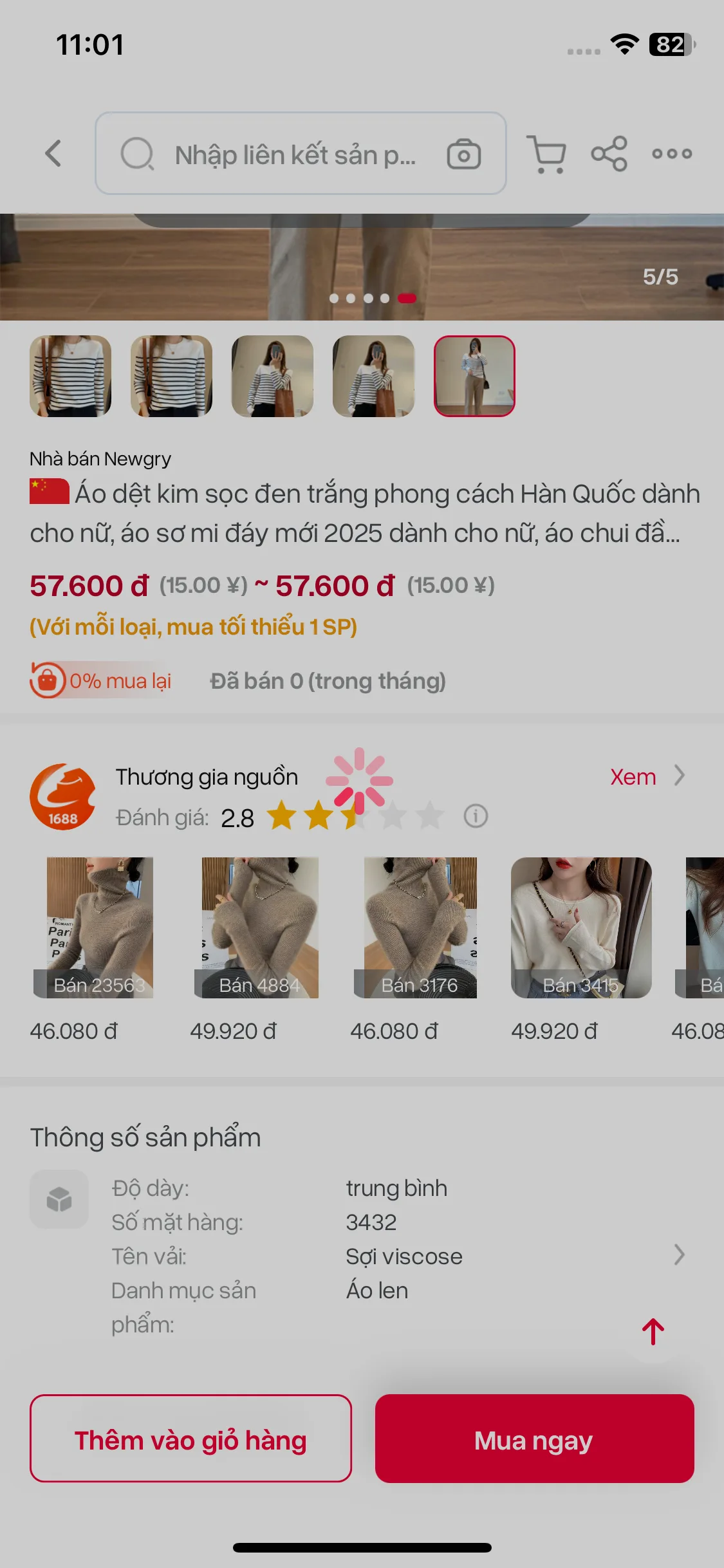Open the Thông số sản phẩm section
Screen dimensions: 724x1568
click(144, 1137)
